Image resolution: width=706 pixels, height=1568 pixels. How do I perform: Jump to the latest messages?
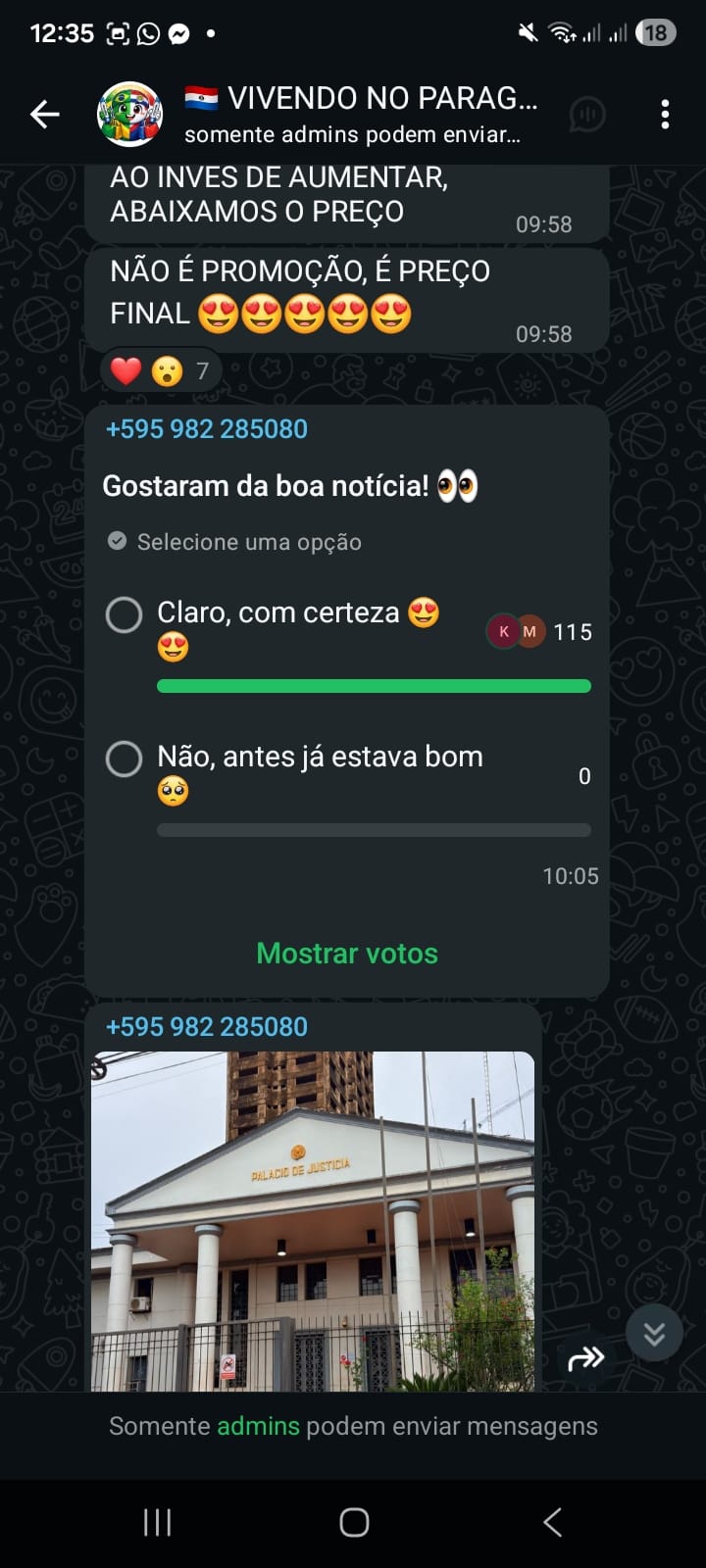[x=654, y=1333]
